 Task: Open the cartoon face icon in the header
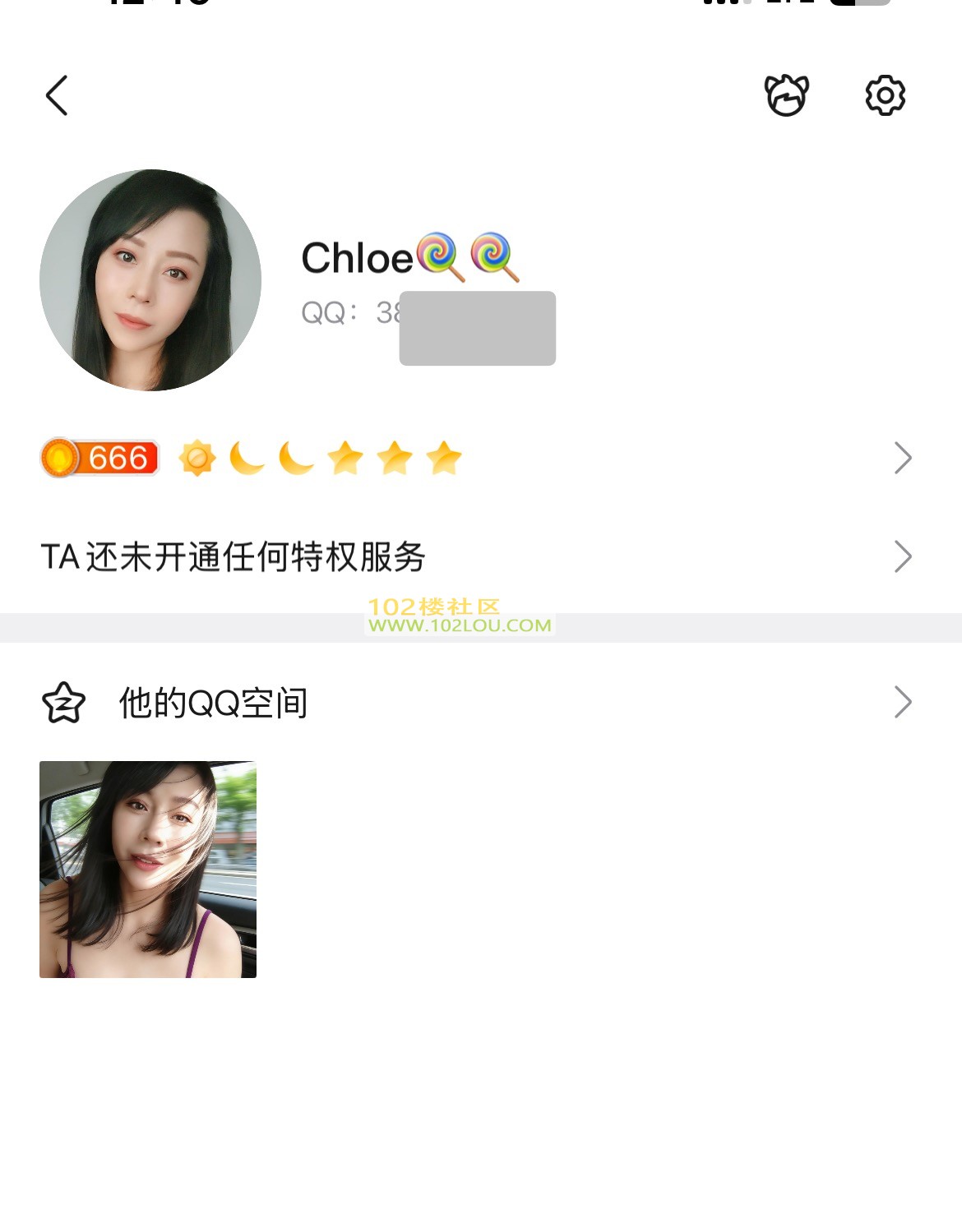pos(787,95)
